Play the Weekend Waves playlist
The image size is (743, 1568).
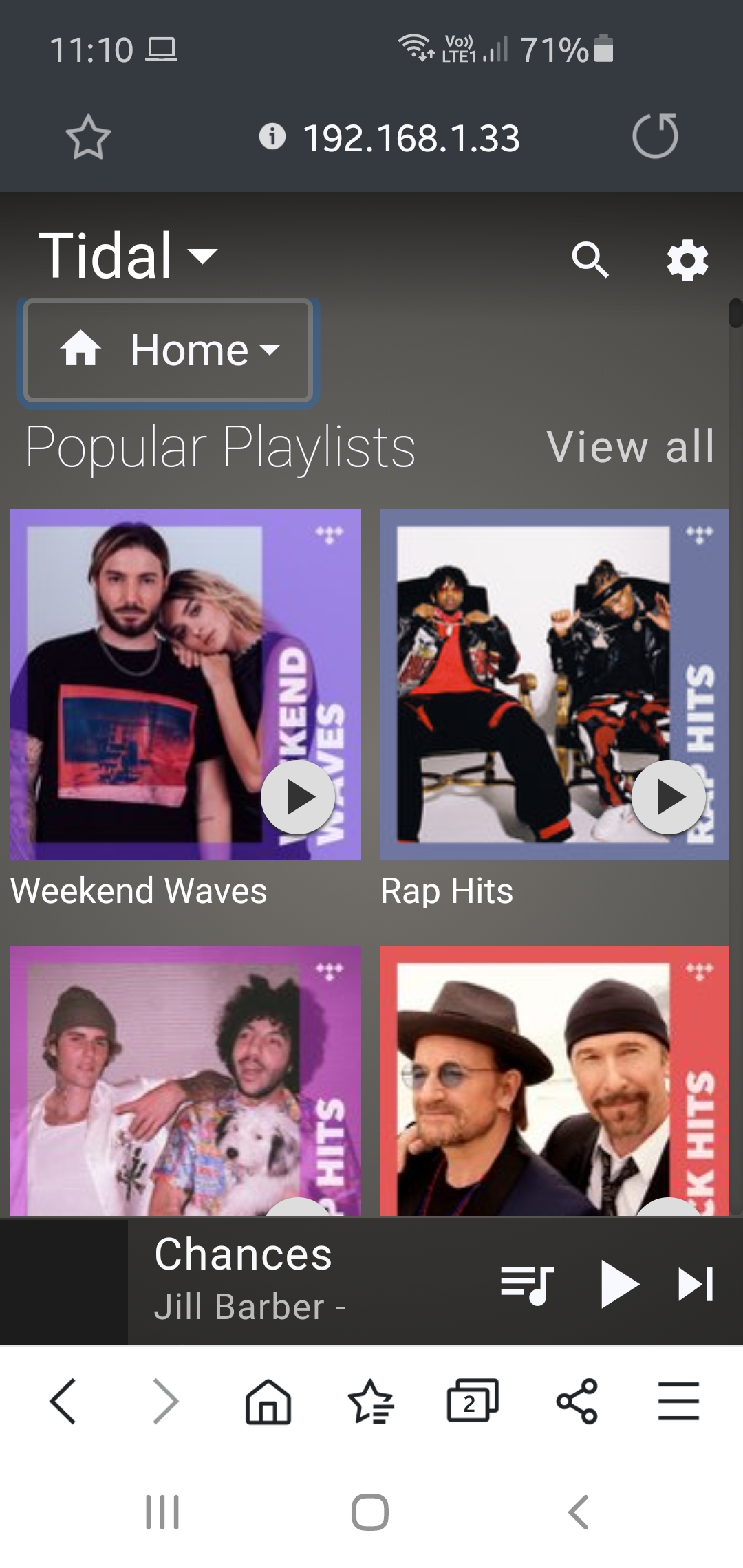[x=298, y=797]
